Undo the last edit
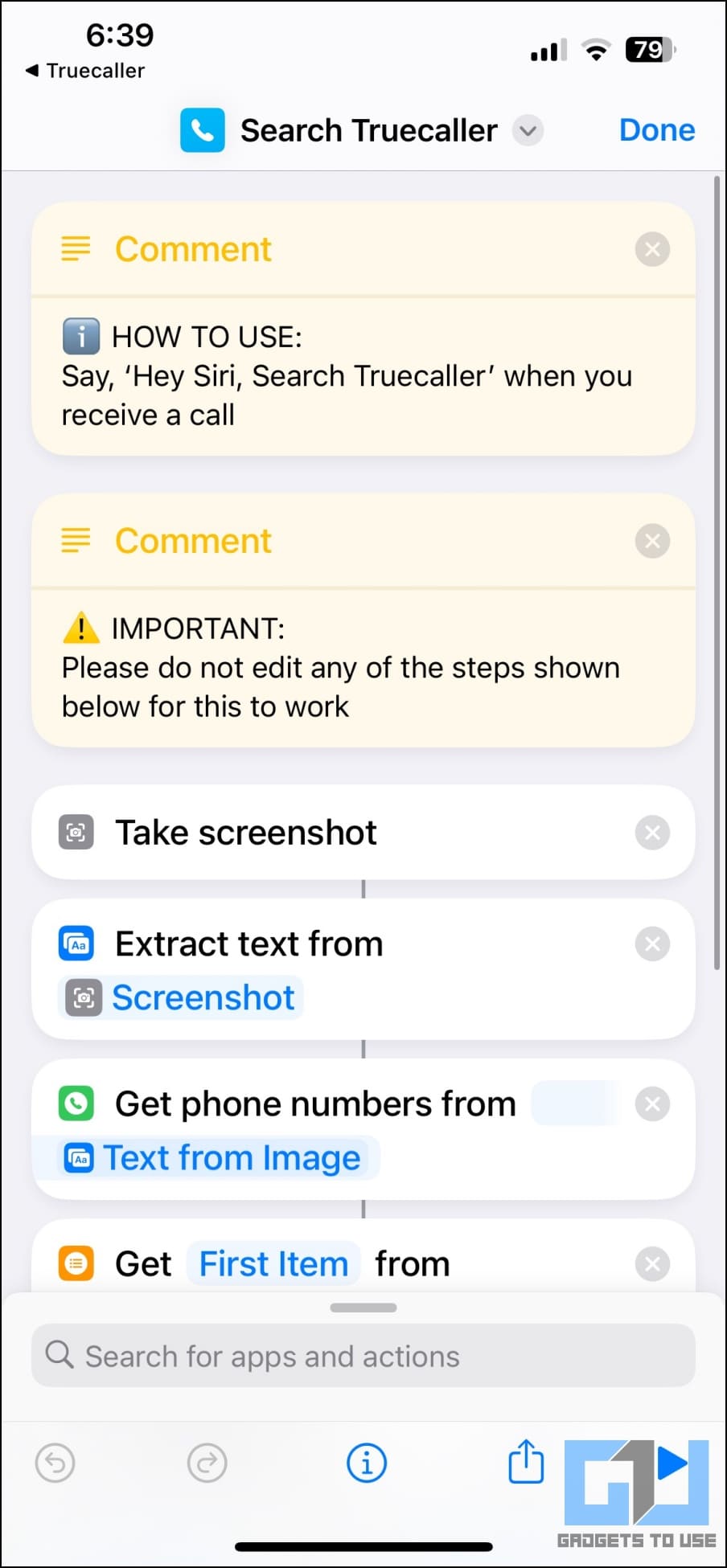This screenshot has width=727, height=1568. pos(55,1463)
